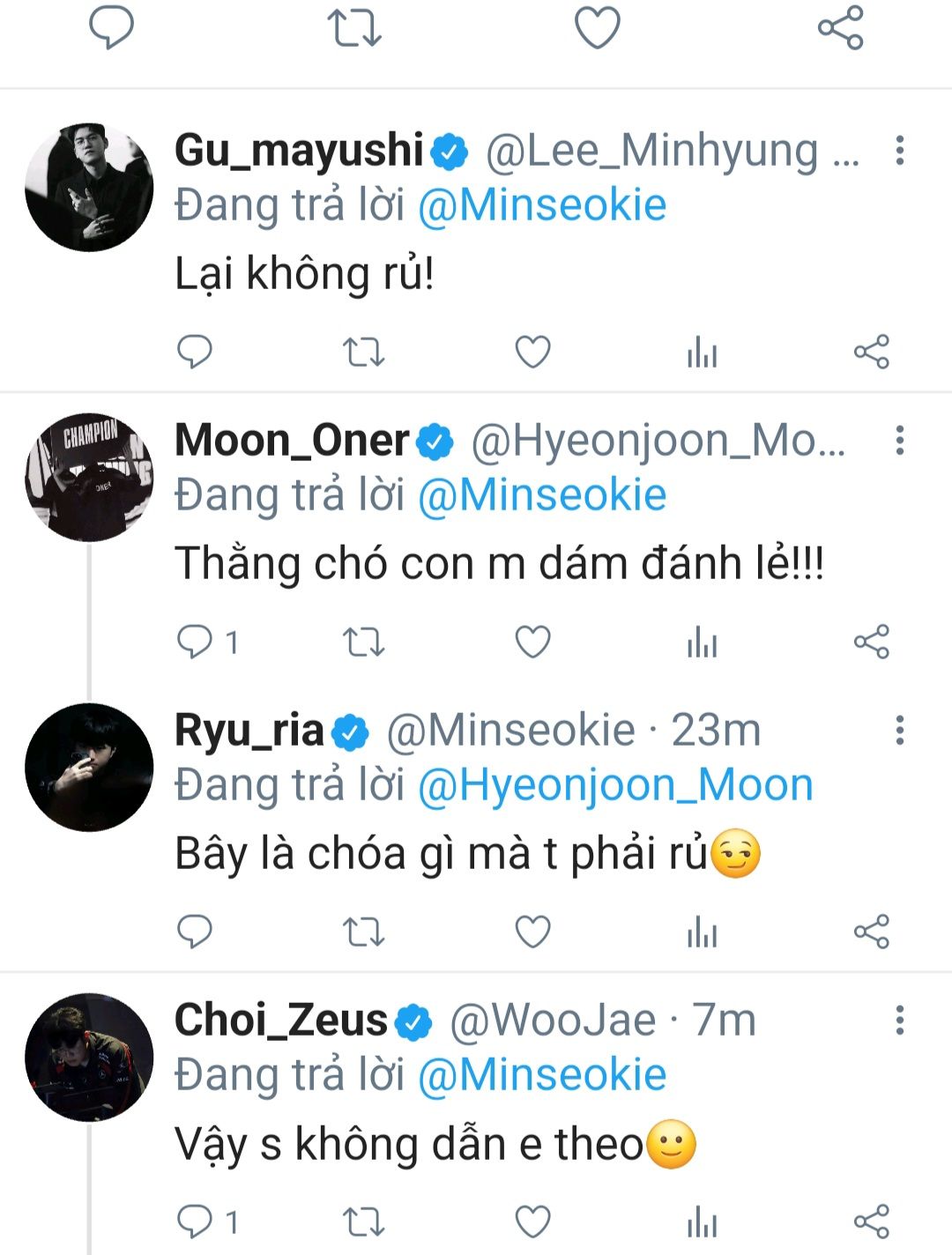Image resolution: width=952 pixels, height=1255 pixels.
Task: Reply to the main tweet at the top
Action: [x=112, y=27]
